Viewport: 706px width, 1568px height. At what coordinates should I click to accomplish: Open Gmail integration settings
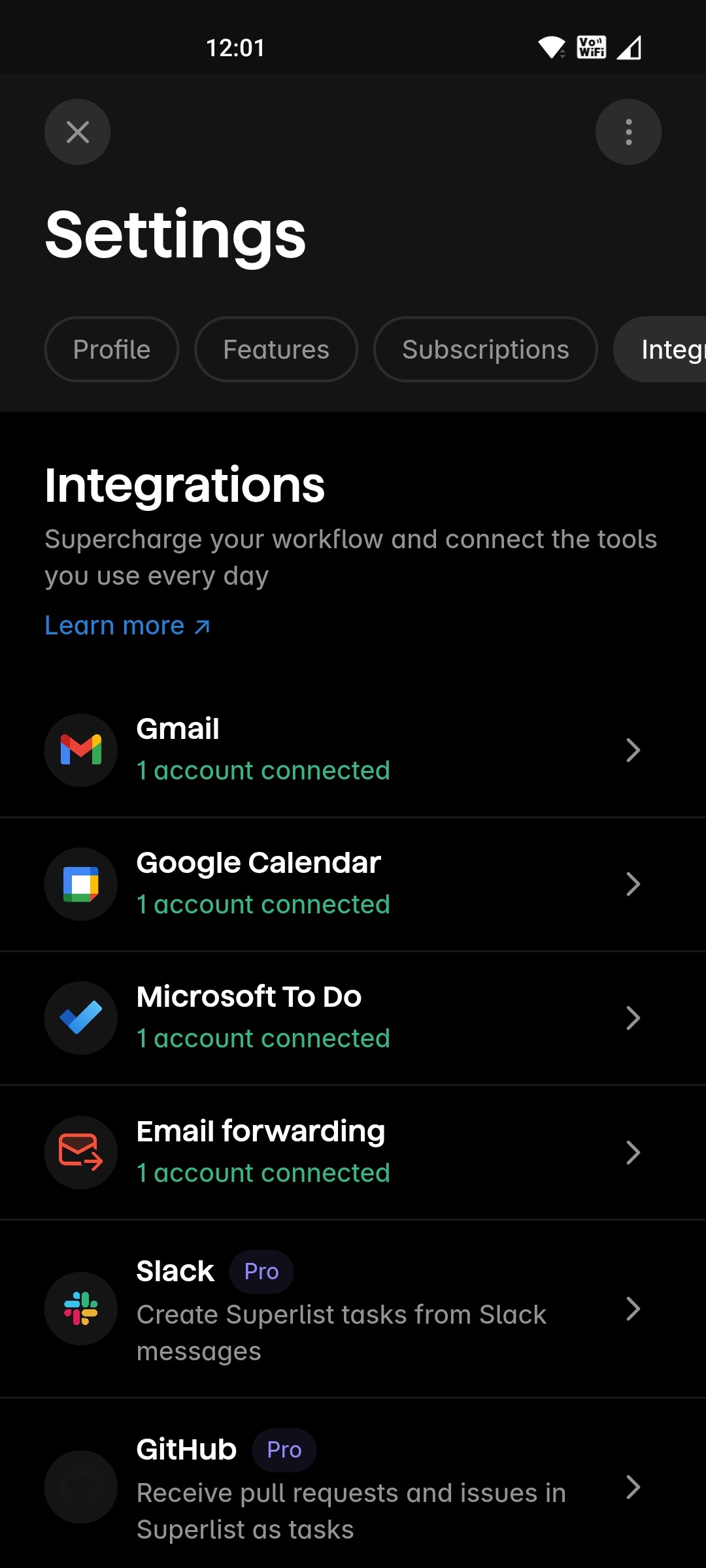tap(353, 750)
